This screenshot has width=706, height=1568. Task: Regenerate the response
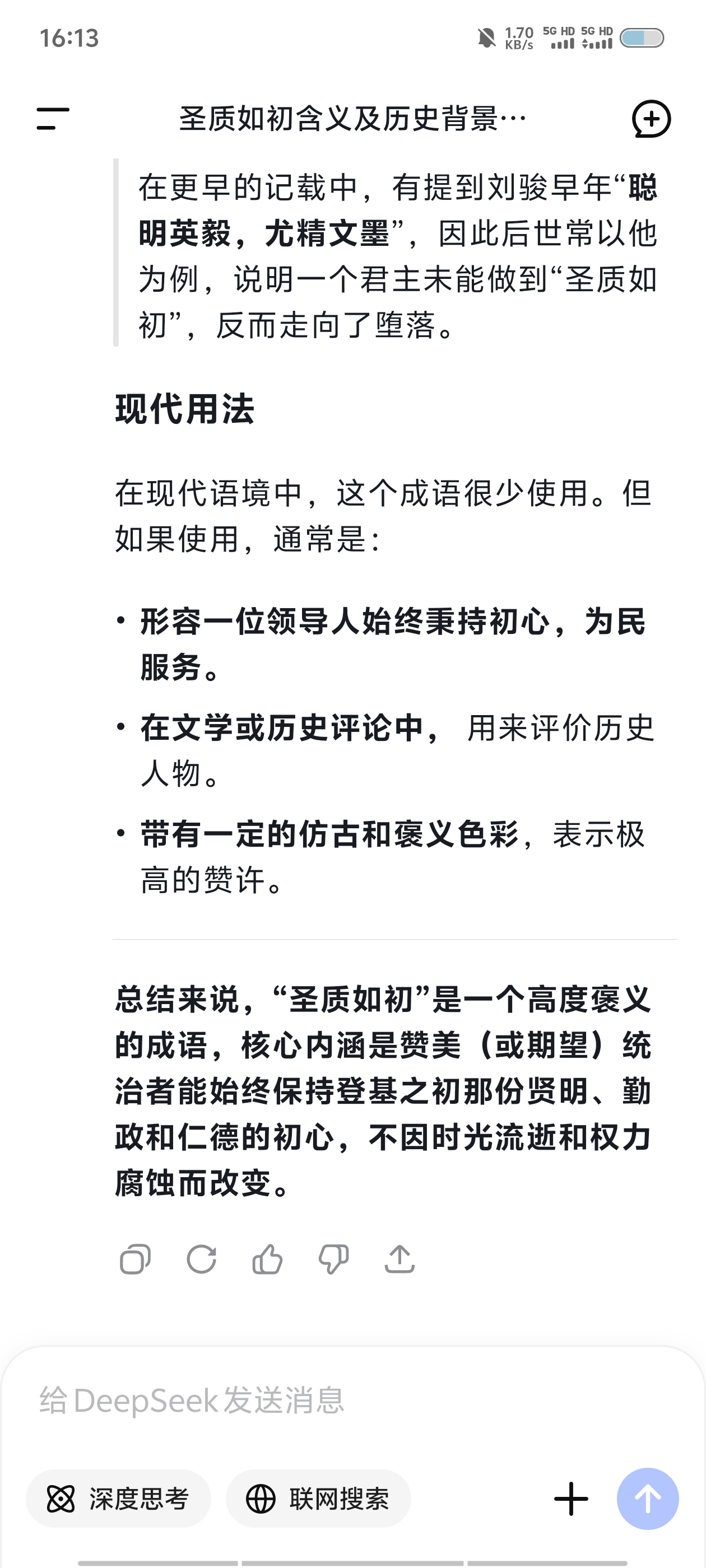[x=201, y=1259]
